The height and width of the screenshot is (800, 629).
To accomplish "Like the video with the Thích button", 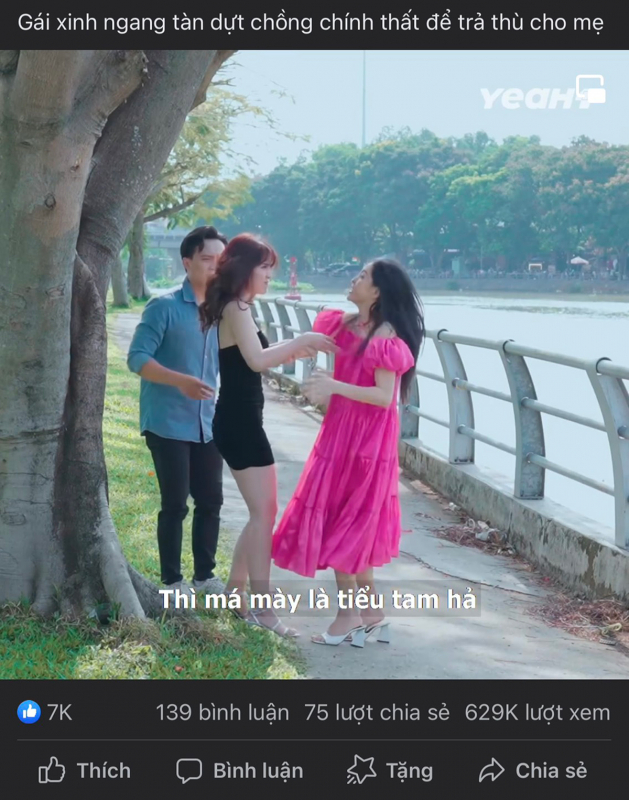I will 85,770.
